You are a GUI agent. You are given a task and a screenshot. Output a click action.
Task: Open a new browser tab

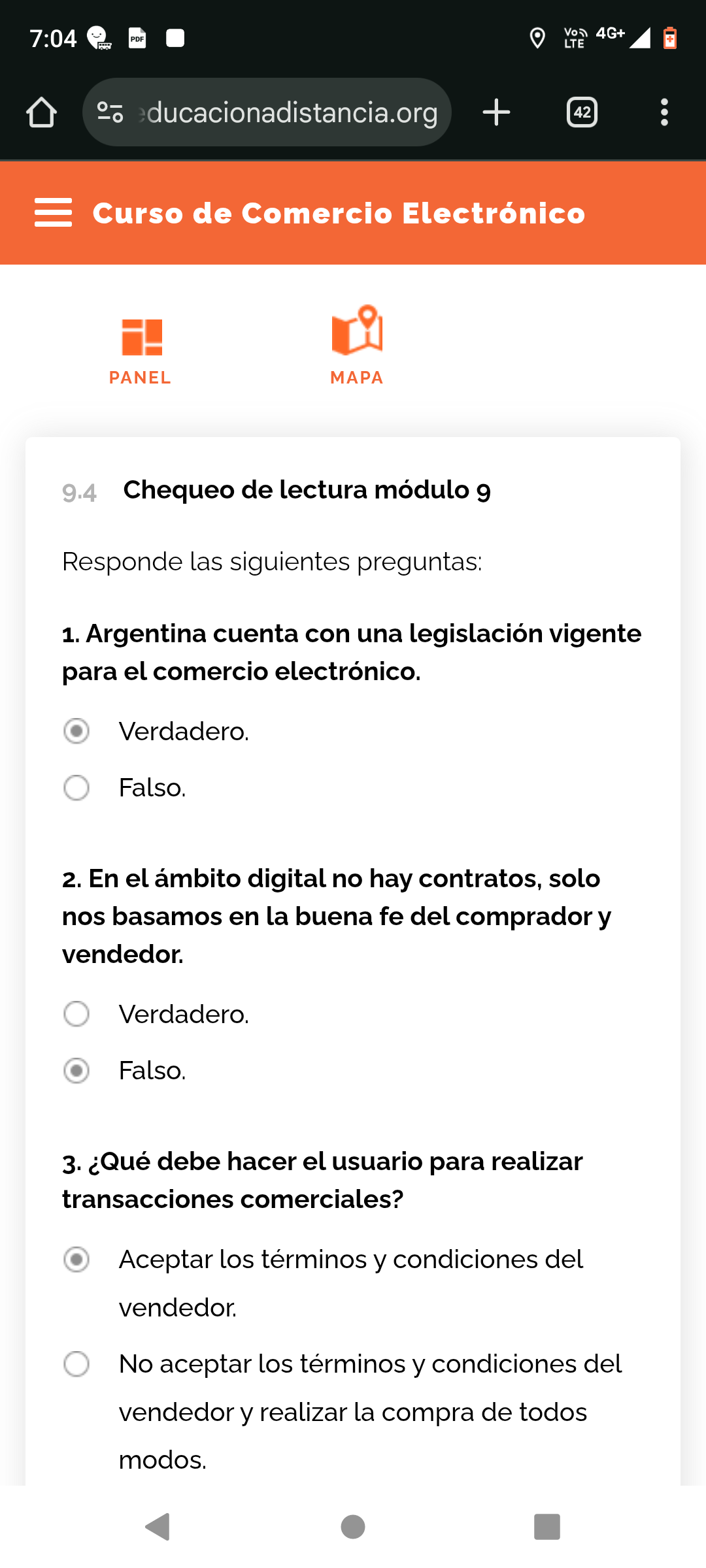[496, 112]
